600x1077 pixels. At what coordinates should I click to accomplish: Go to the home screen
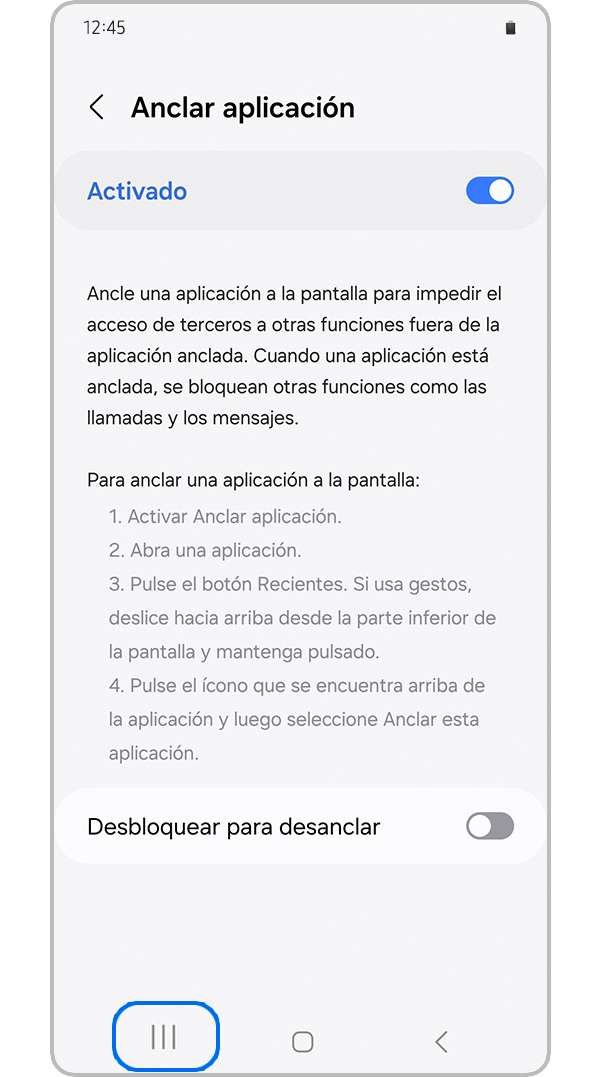tap(302, 1042)
